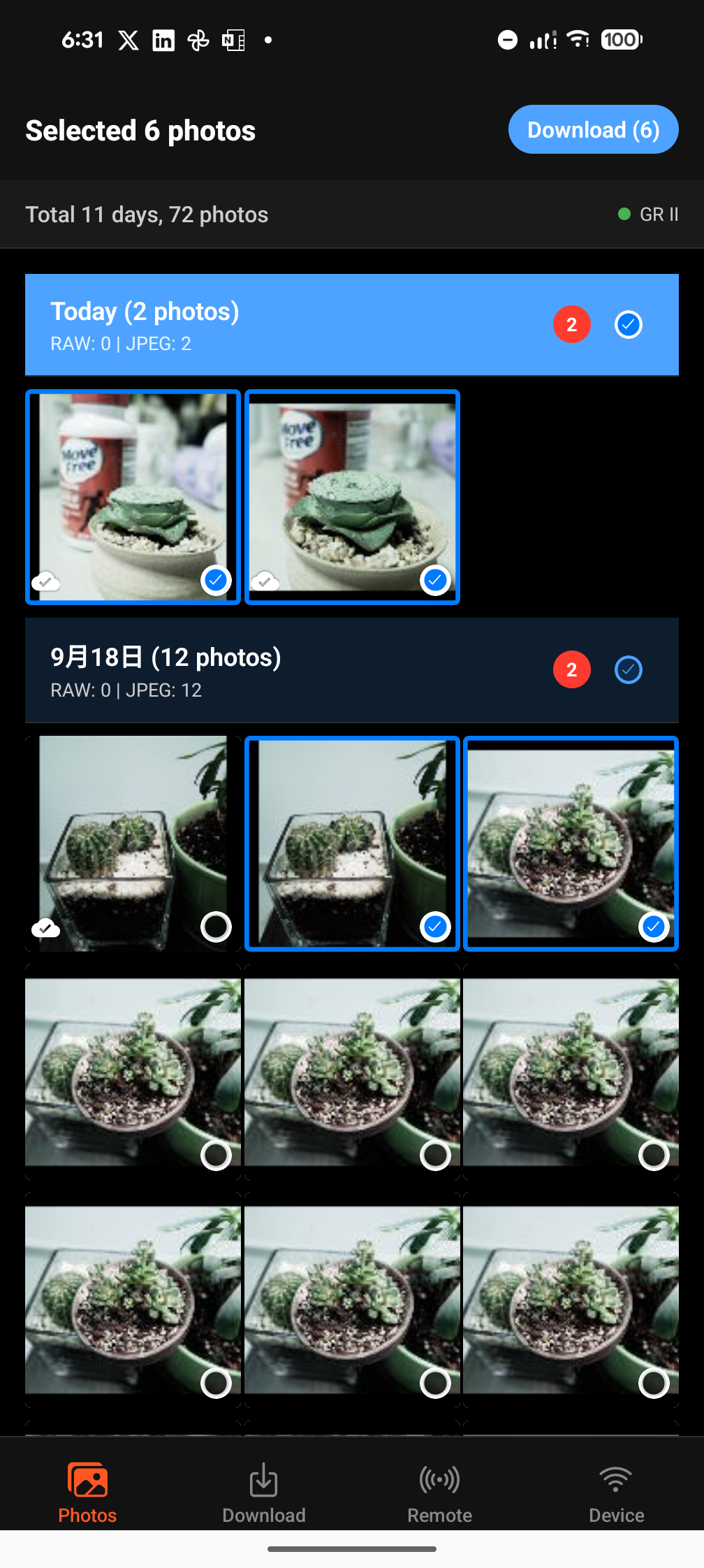This screenshot has height=1568, width=704.
Task: Open the Device tab
Action: click(616, 1493)
